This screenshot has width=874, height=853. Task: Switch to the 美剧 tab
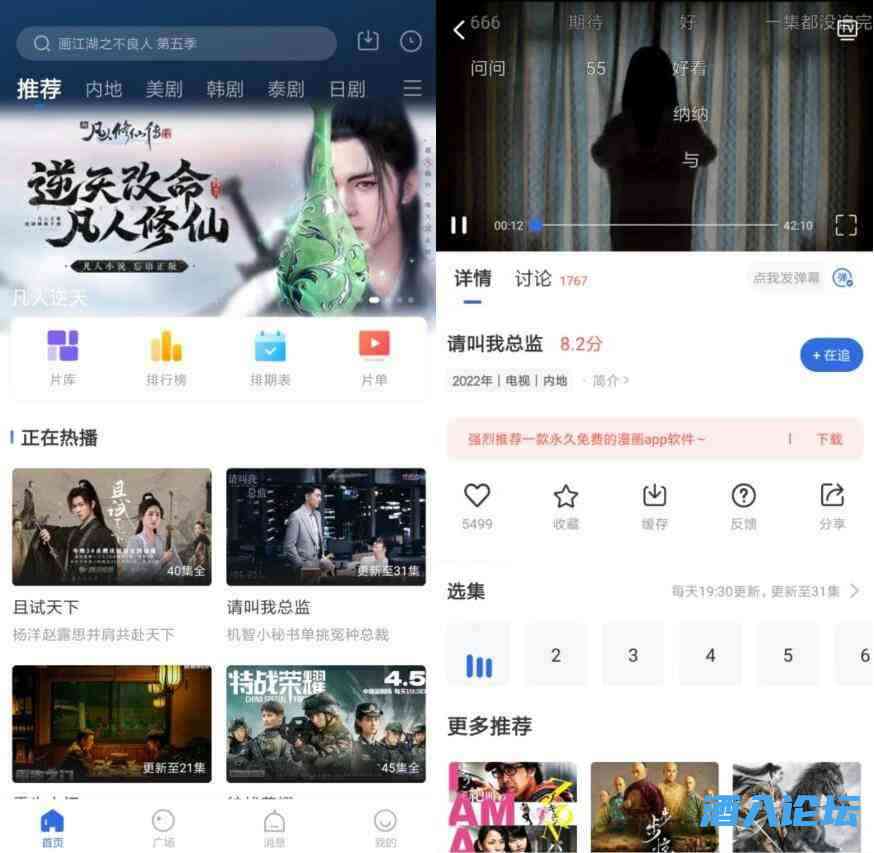pyautogui.click(x=164, y=89)
